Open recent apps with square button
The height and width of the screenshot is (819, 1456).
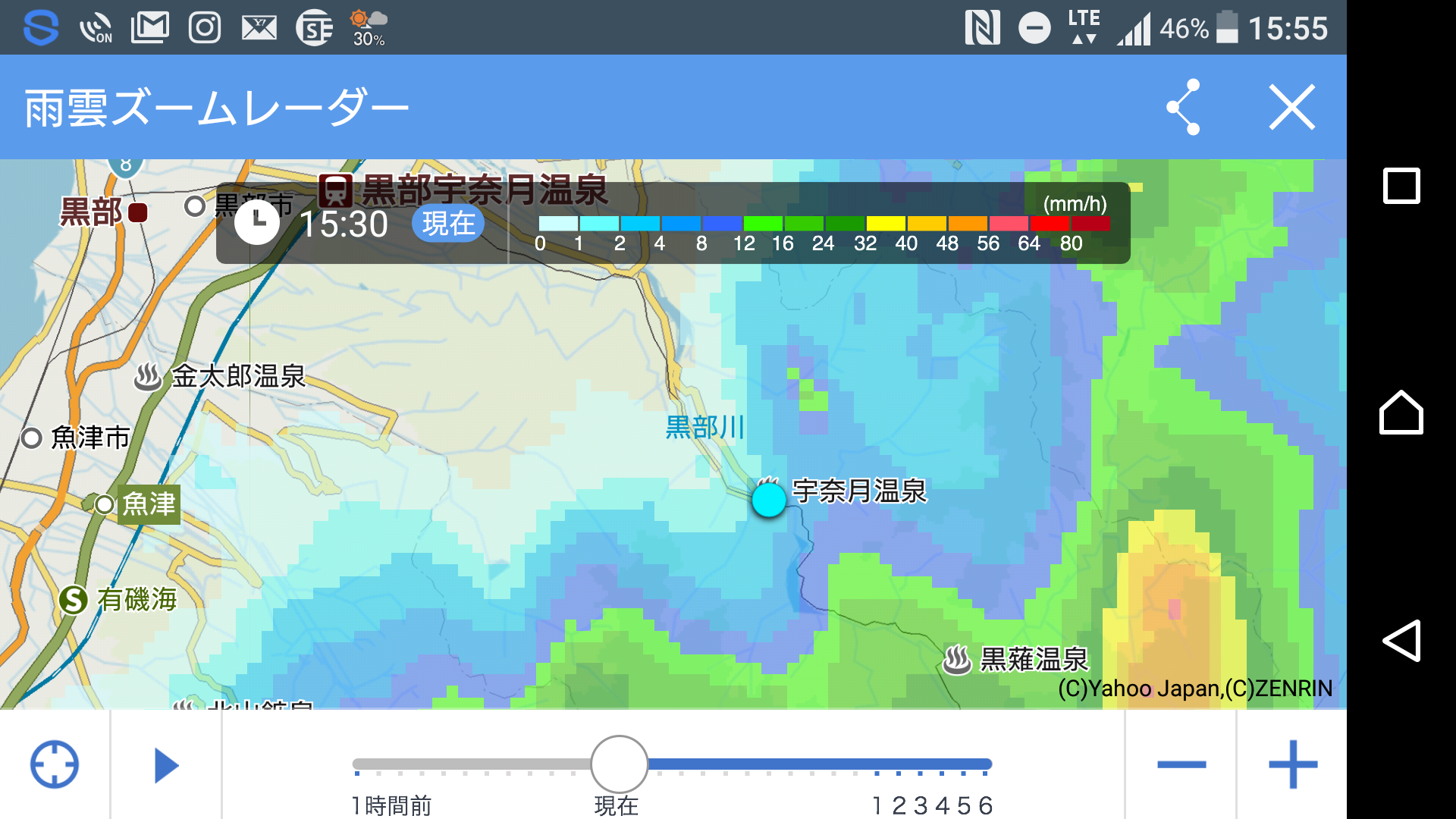coord(1401,186)
